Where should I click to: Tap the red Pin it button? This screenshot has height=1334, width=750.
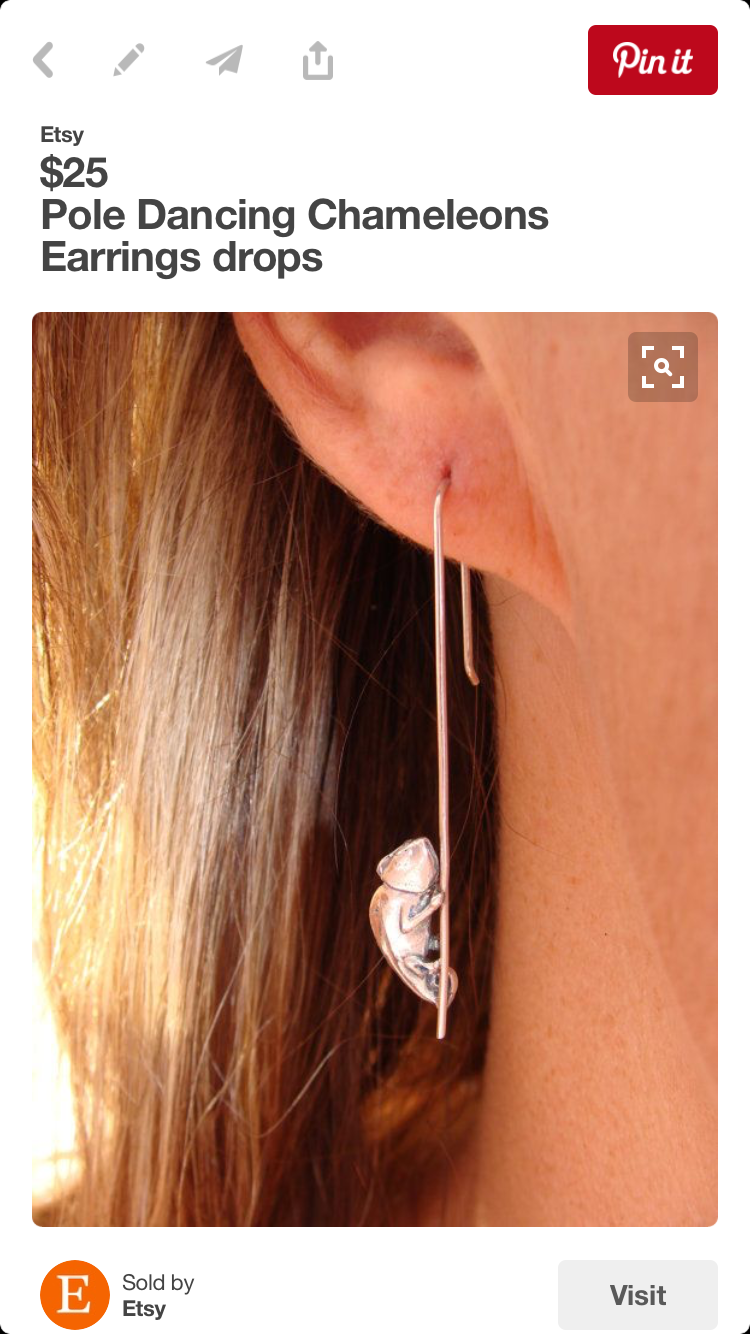(653, 60)
